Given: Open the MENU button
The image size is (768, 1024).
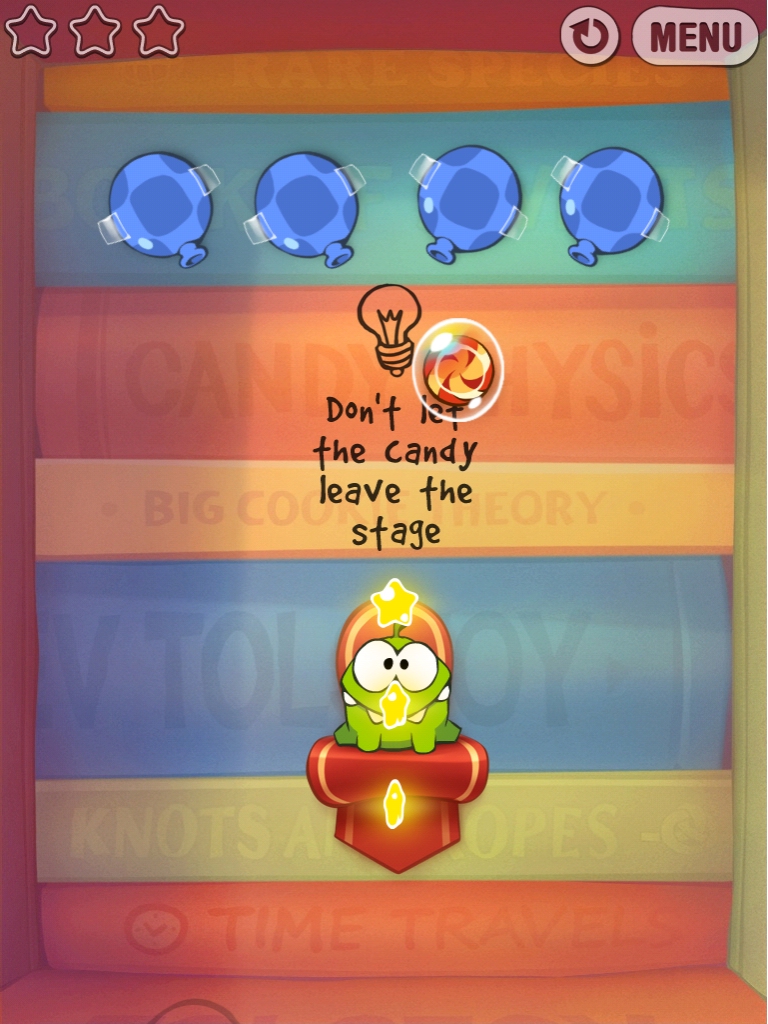Looking at the screenshot, I should [696, 36].
